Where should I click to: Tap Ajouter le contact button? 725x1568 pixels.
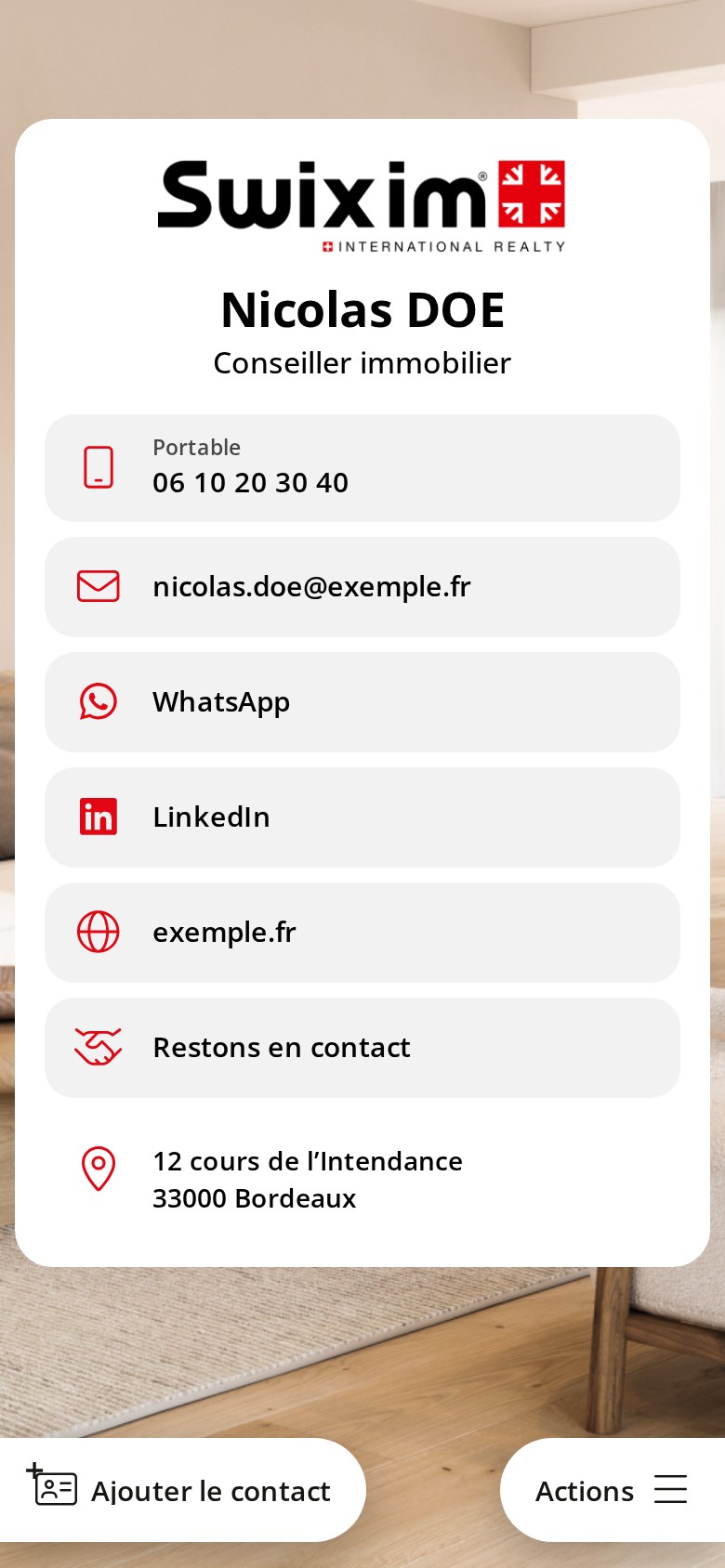182,1490
